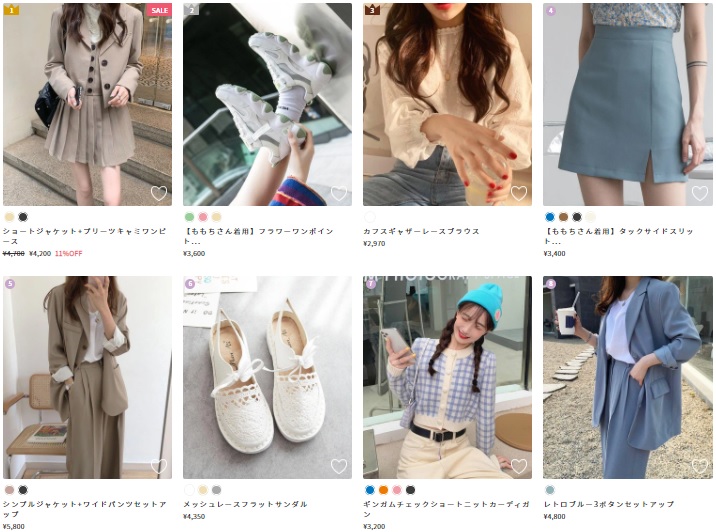716x532 pixels.
Task: Open the タックサイドスリット skirt product
Action: [627, 100]
